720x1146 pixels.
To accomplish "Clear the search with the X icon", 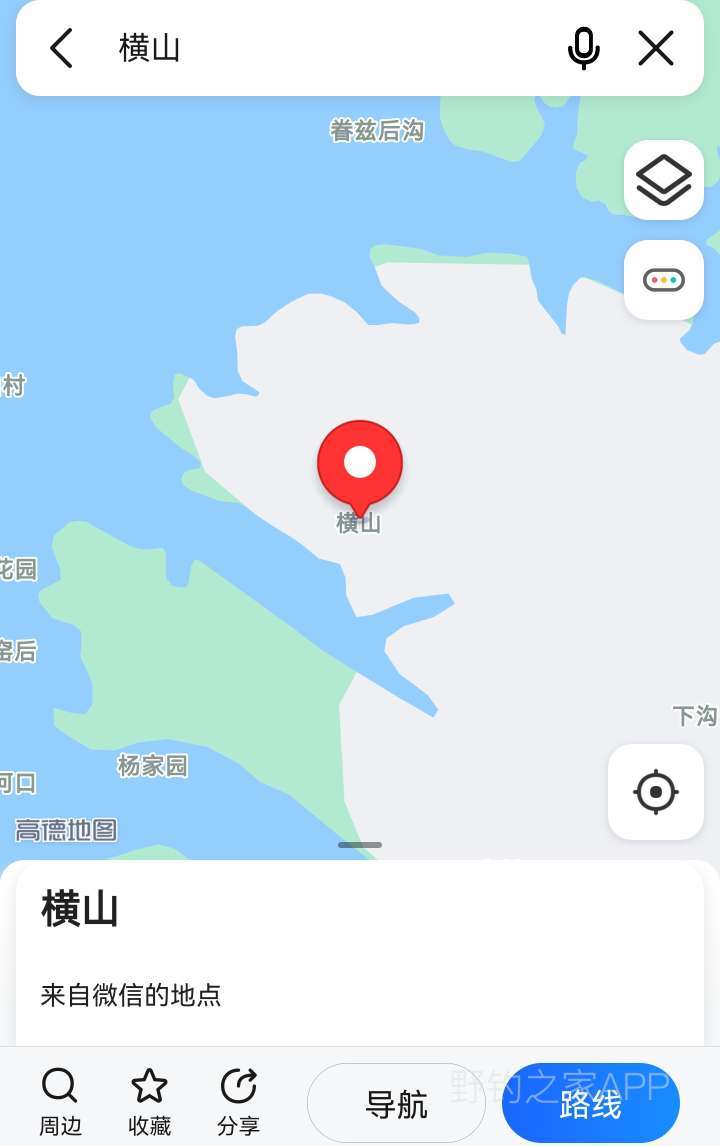I will coord(656,48).
